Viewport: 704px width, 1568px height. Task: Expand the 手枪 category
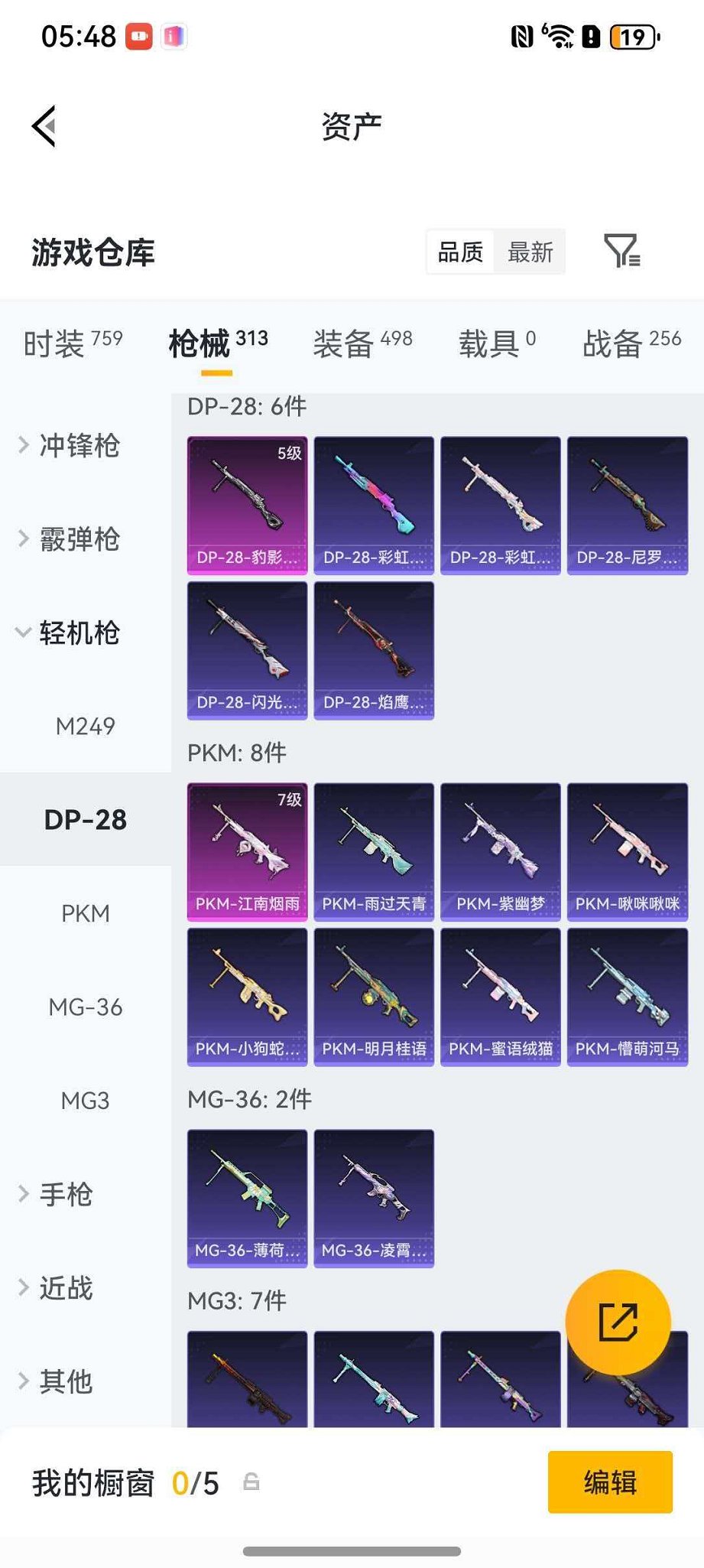66,1194
